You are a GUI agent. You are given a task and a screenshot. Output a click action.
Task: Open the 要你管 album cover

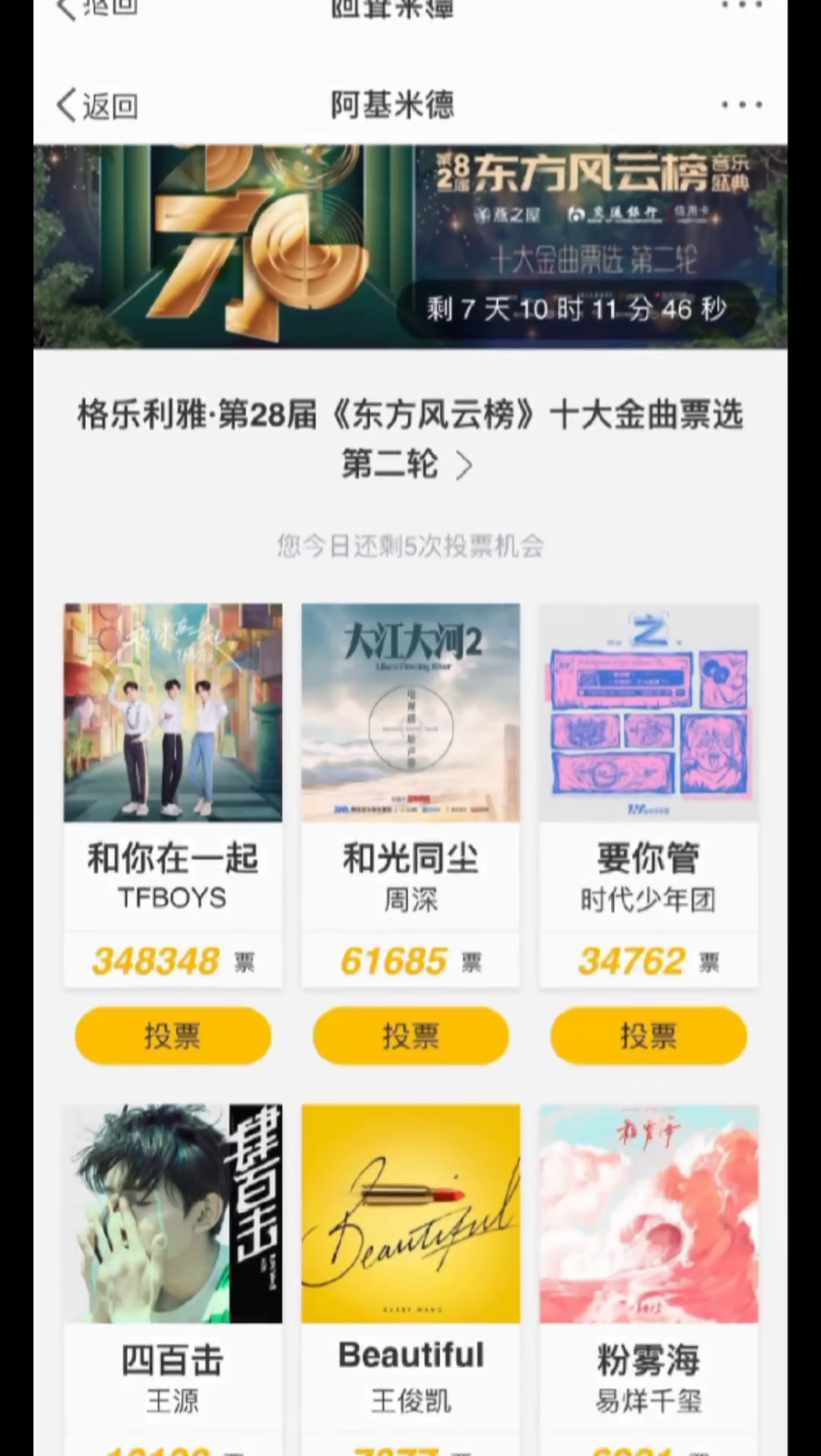[648, 713]
